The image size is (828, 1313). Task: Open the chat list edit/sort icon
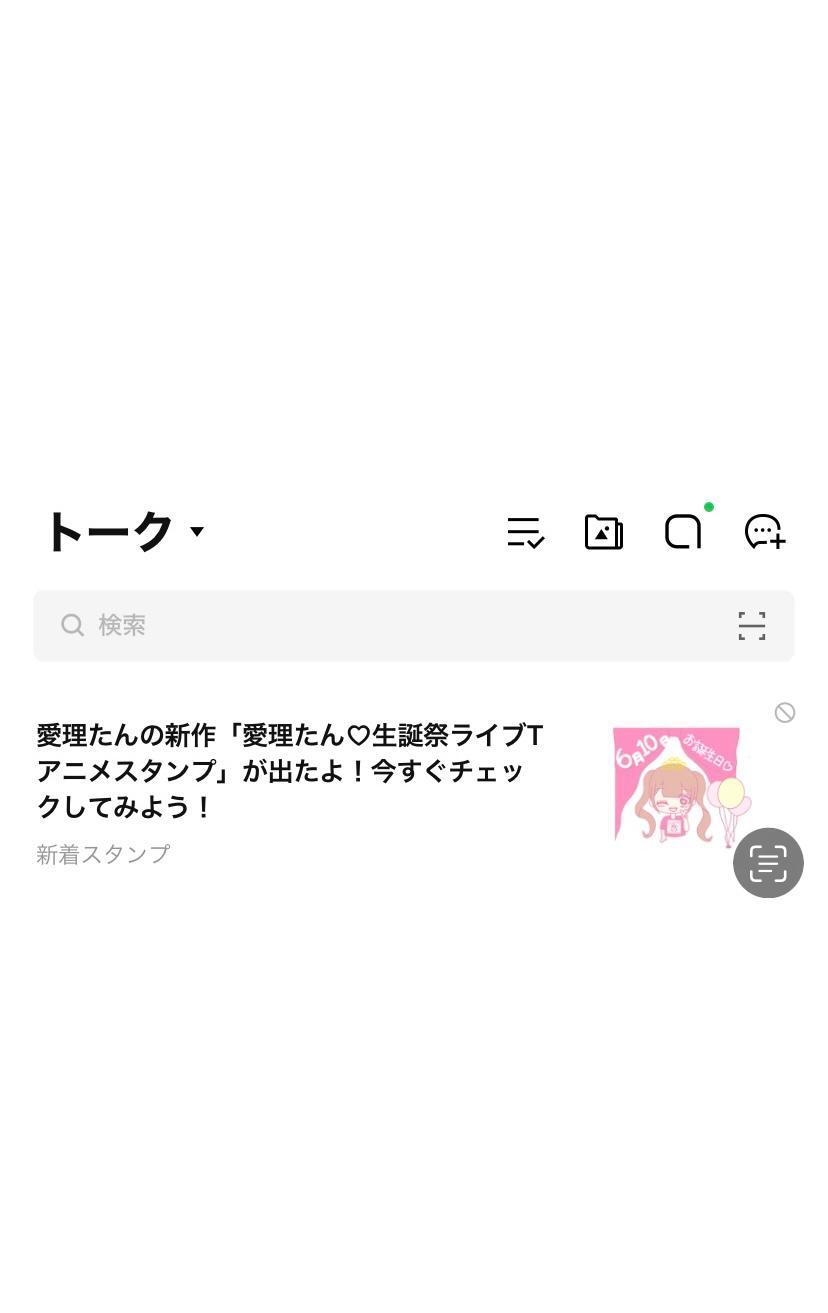525,532
